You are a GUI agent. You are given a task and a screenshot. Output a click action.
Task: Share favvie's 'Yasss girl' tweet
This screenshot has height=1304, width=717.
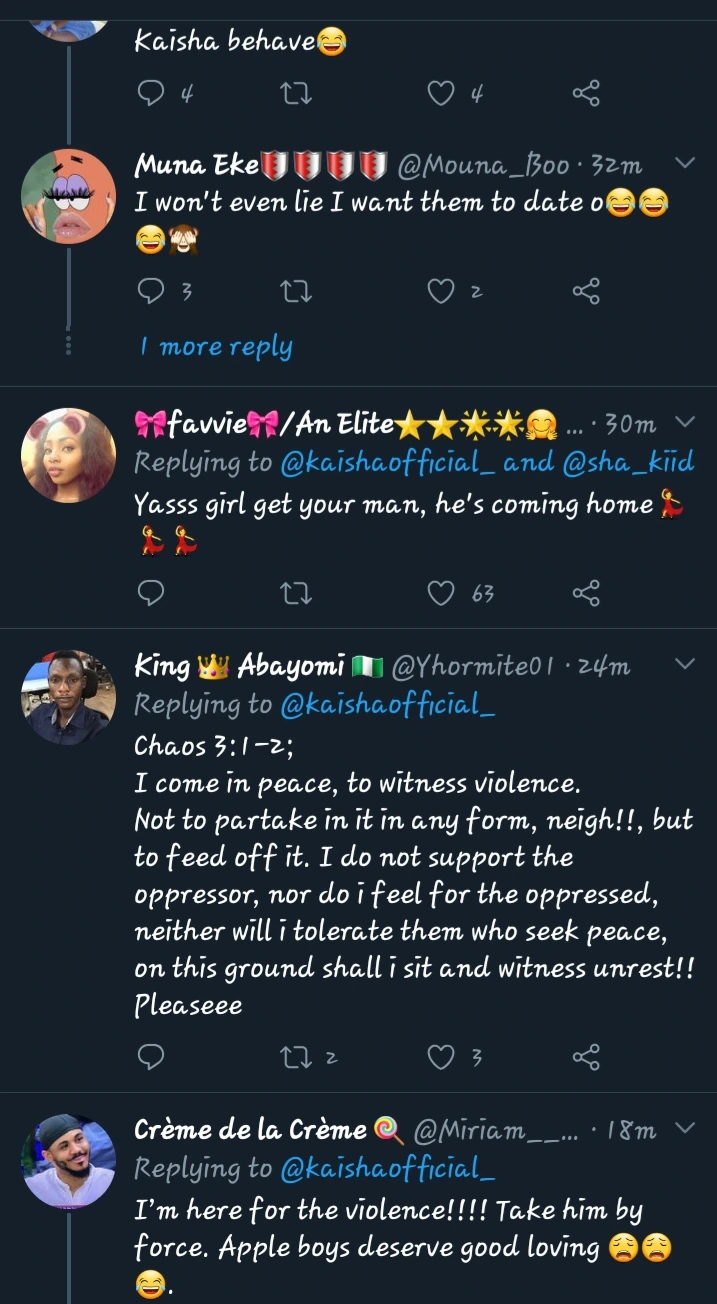pyautogui.click(x=586, y=593)
